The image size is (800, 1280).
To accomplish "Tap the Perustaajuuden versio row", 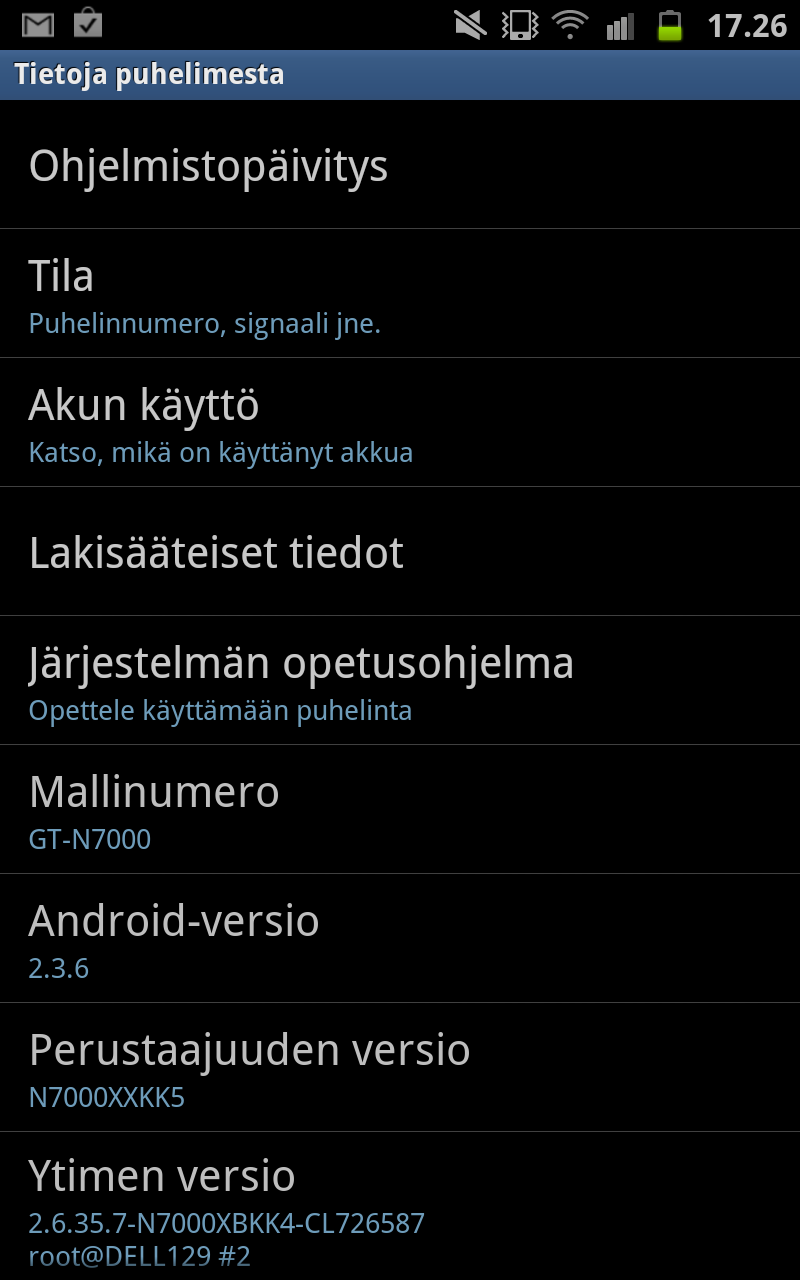I will (x=400, y=1067).
